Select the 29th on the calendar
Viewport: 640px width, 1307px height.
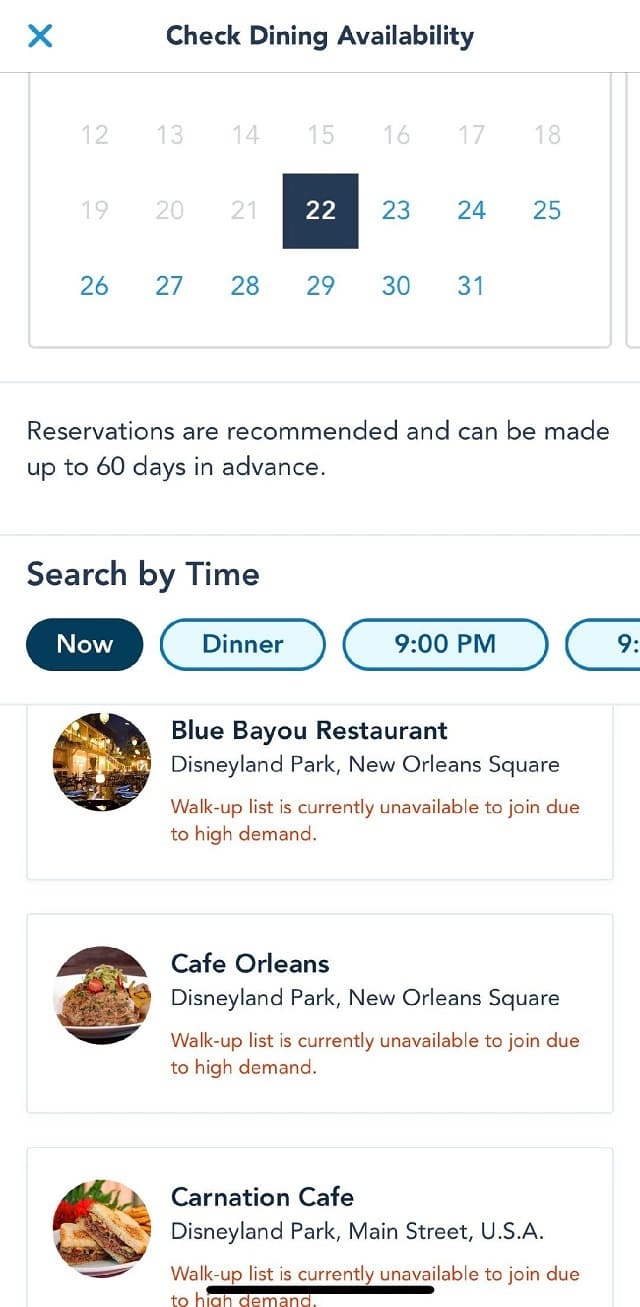click(x=320, y=286)
